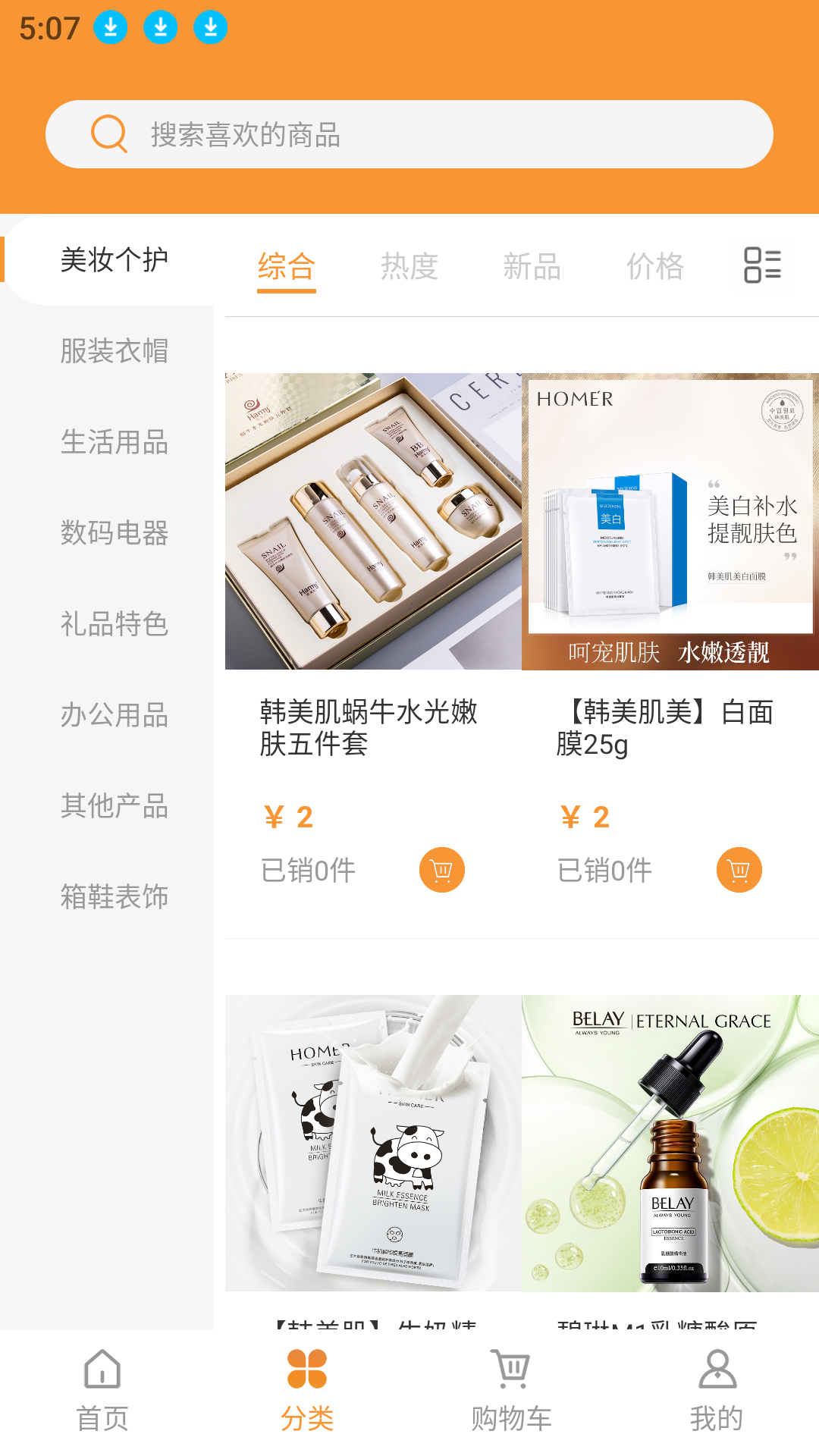This screenshot has height=1456, width=819.
Task: View the BELAY serum product image
Action: 667,1137
